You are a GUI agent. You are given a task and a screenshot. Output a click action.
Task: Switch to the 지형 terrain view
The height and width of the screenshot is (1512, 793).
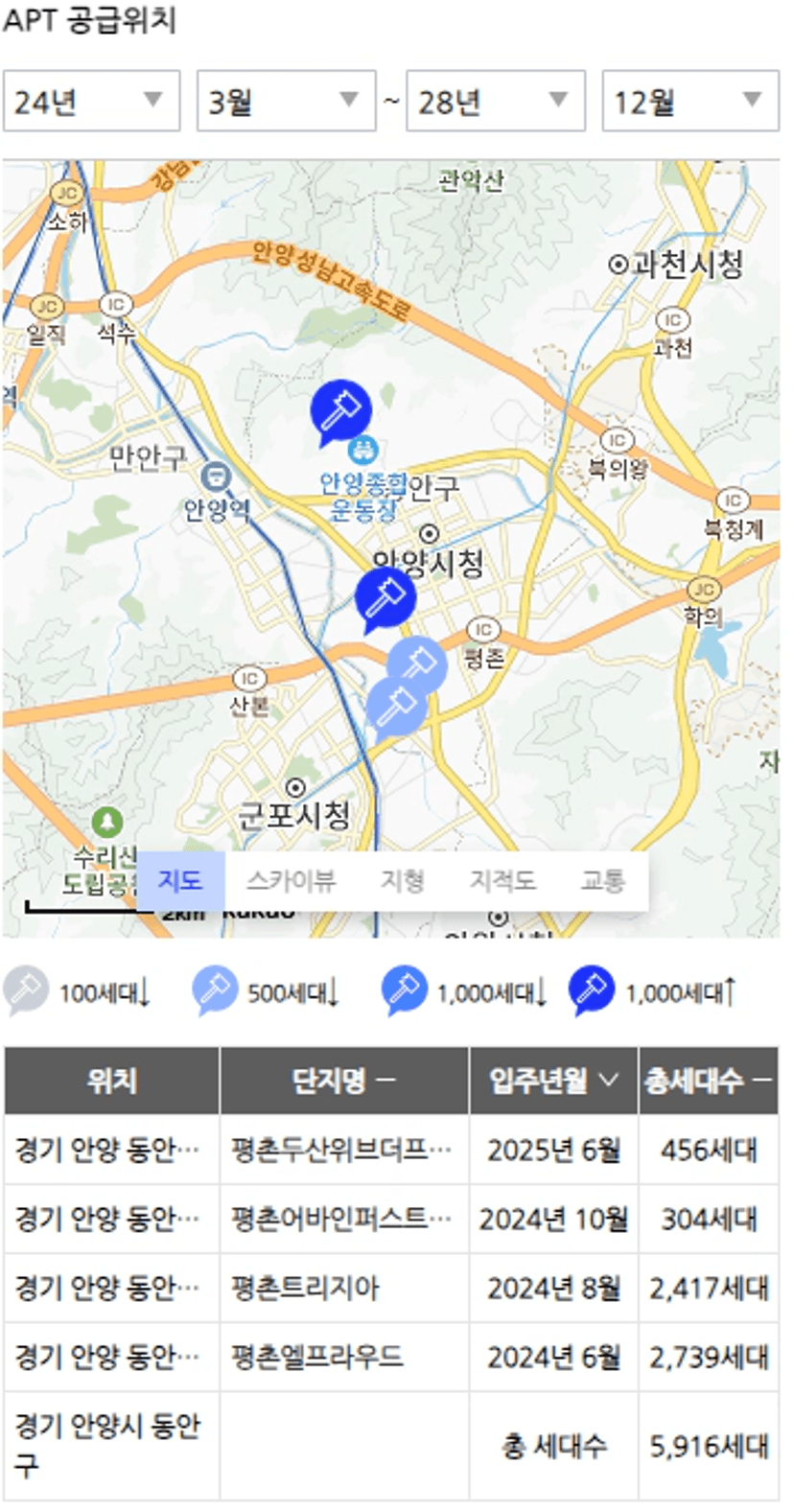click(x=402, y=881)
